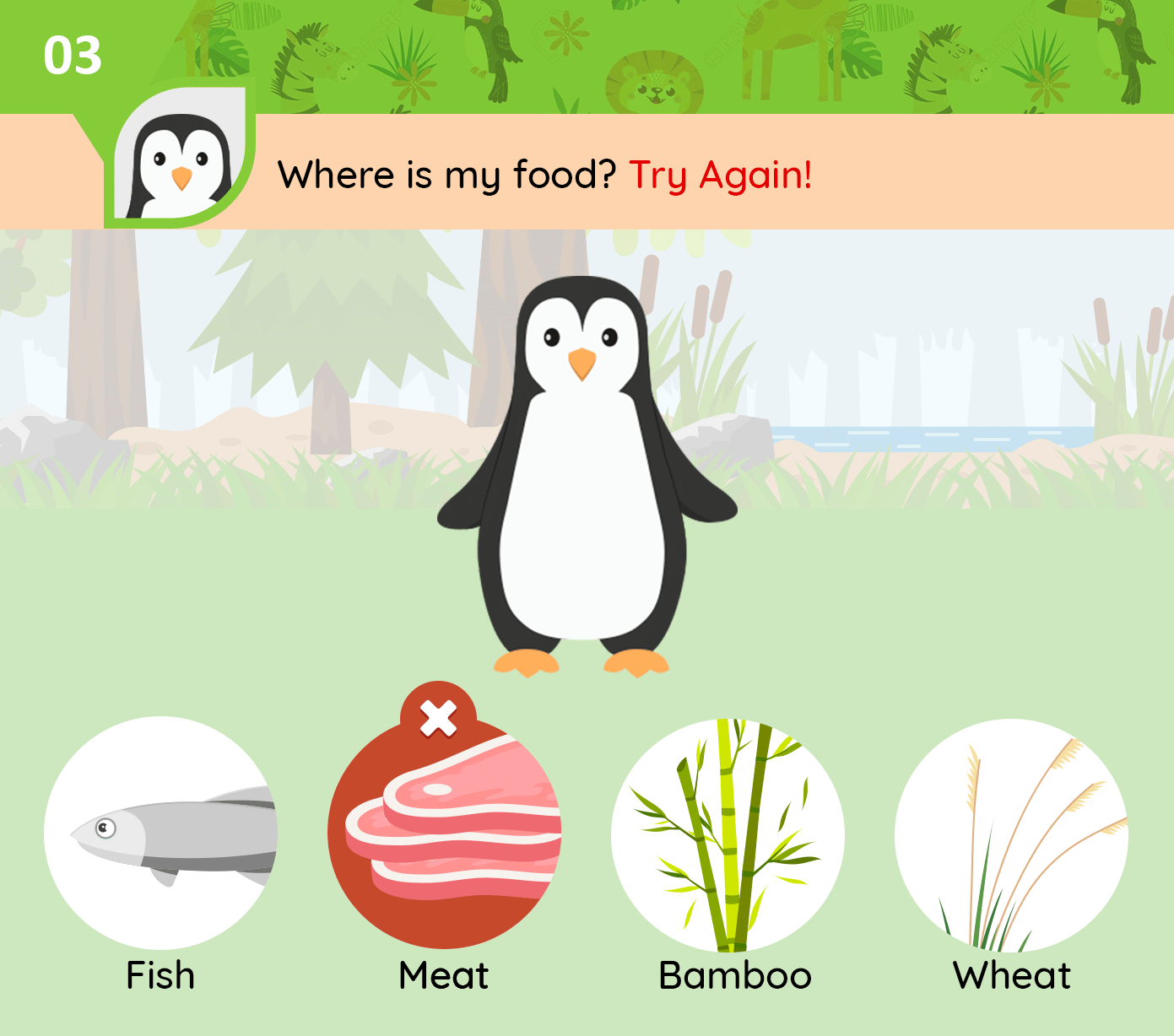Image resolution: width=1174 pixels, height=1036 pixels.
Task: Pick the Bamboo food option
Action: pos(728,835)
